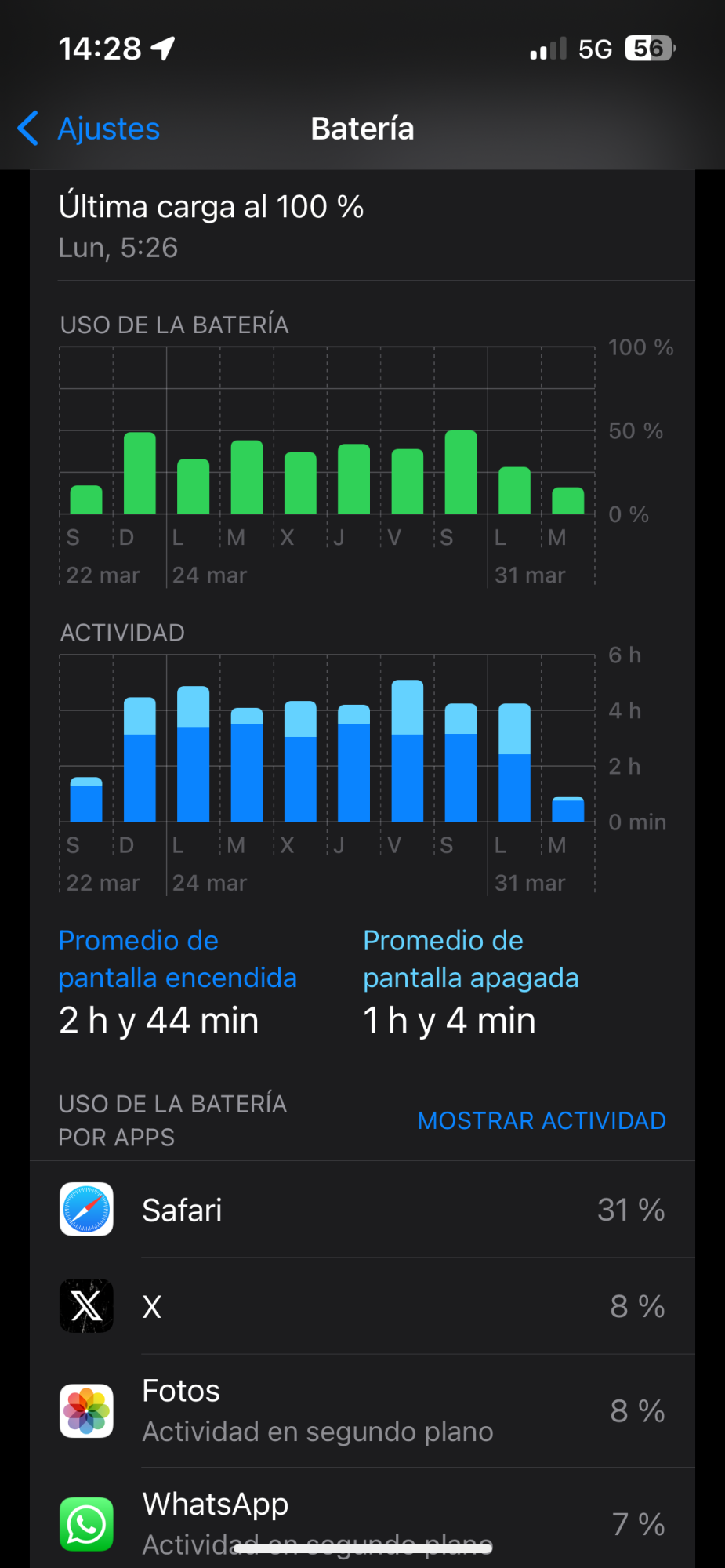725x1568 pixels.
Task: Tap MOSTRAR ACTIVIDAD link
Action: click(x=542, y=1120)
